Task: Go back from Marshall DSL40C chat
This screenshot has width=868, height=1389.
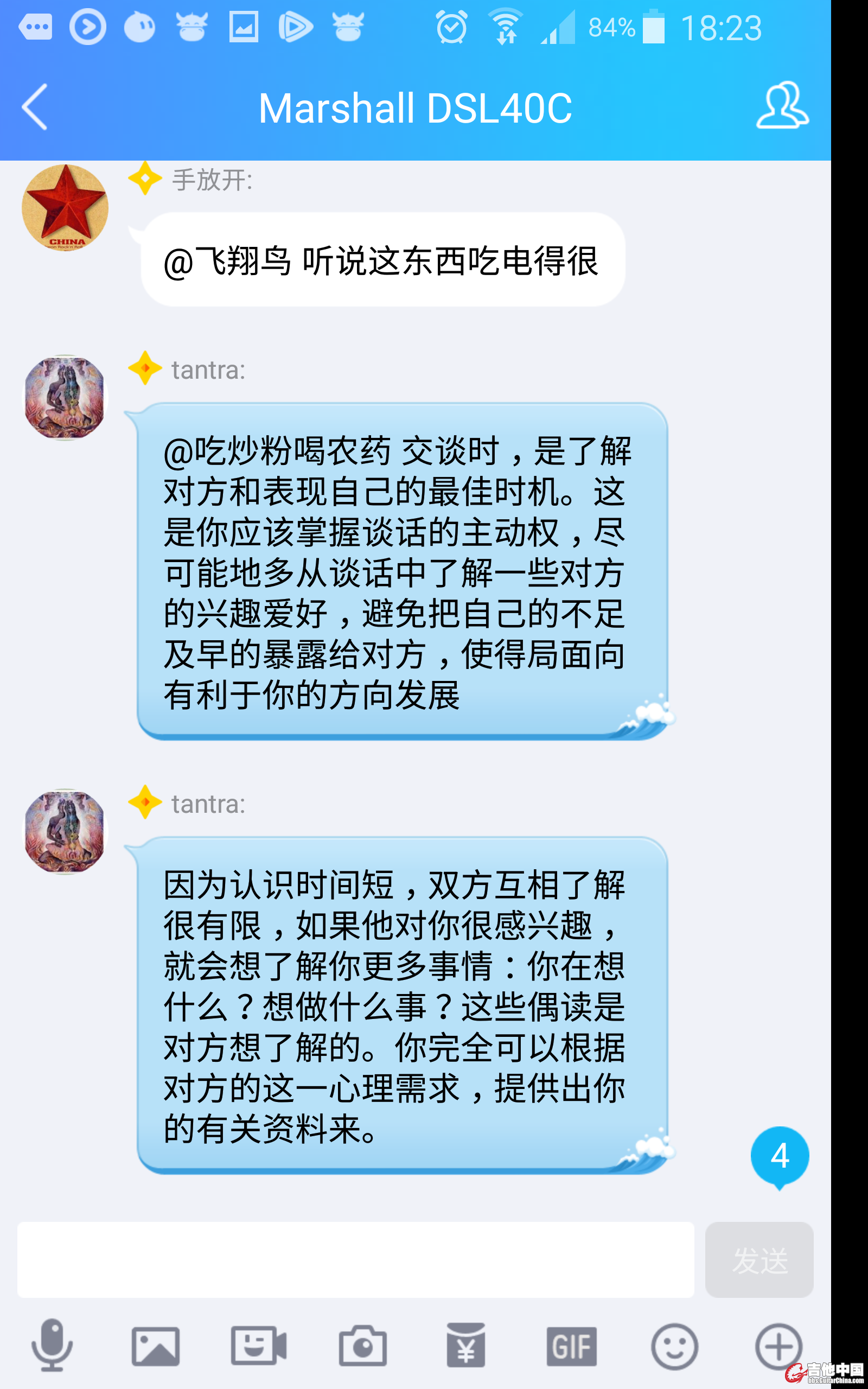Action: [x=34, y=107]
